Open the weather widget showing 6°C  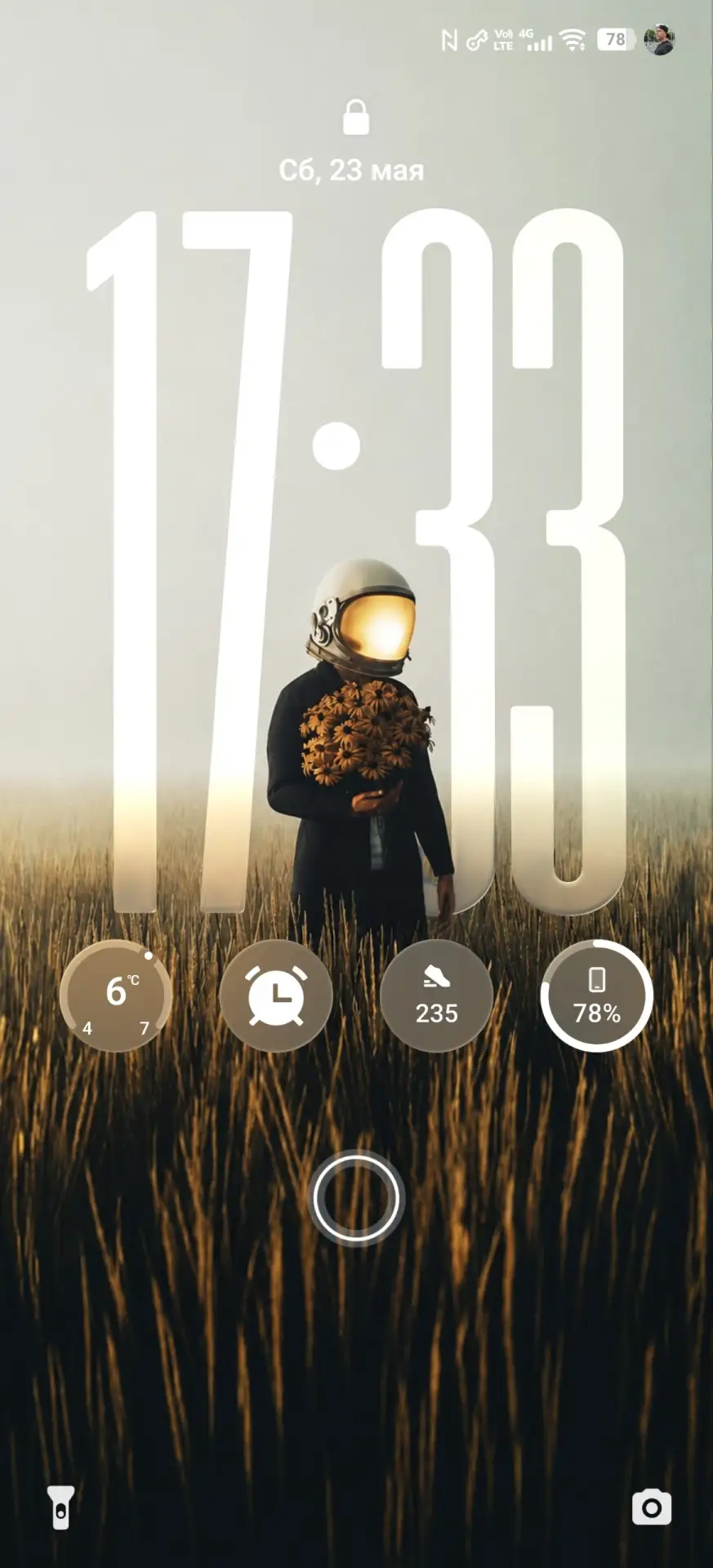click(116, 996)
